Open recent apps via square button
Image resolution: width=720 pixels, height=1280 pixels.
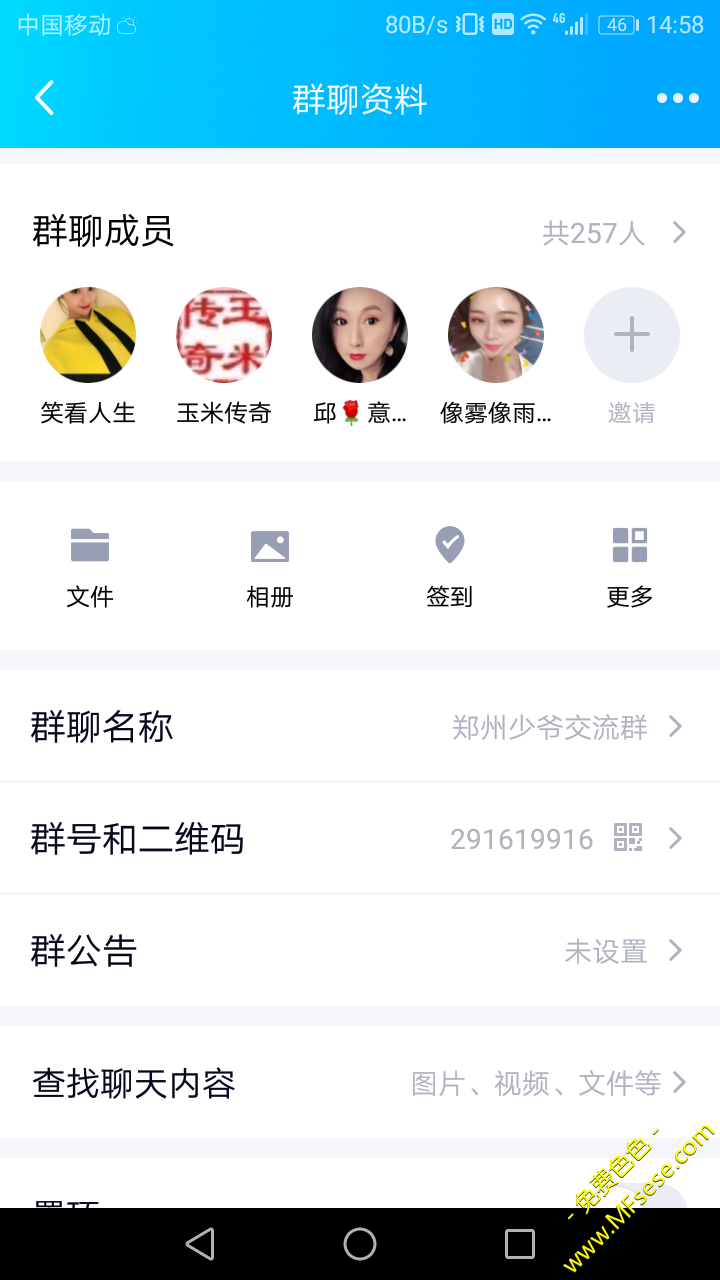pyautogui.click(x=520, y=1244)
